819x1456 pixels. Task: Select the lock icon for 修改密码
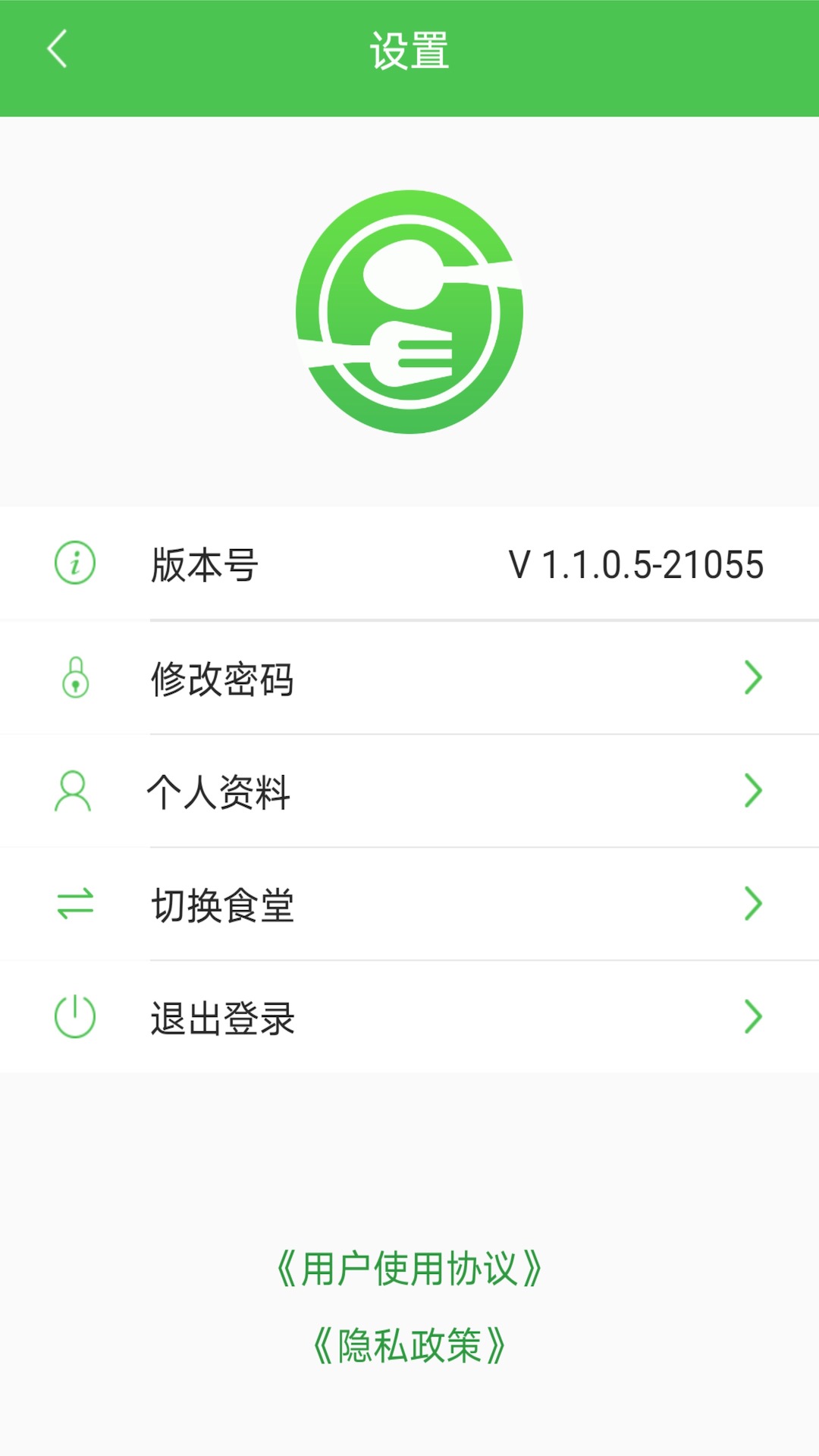pyautogui.click(x=74, y=677)
